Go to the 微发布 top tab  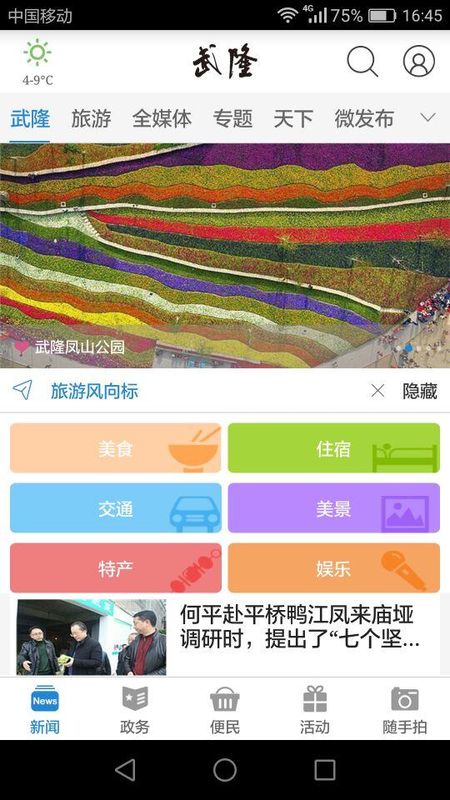coord(364,118)
